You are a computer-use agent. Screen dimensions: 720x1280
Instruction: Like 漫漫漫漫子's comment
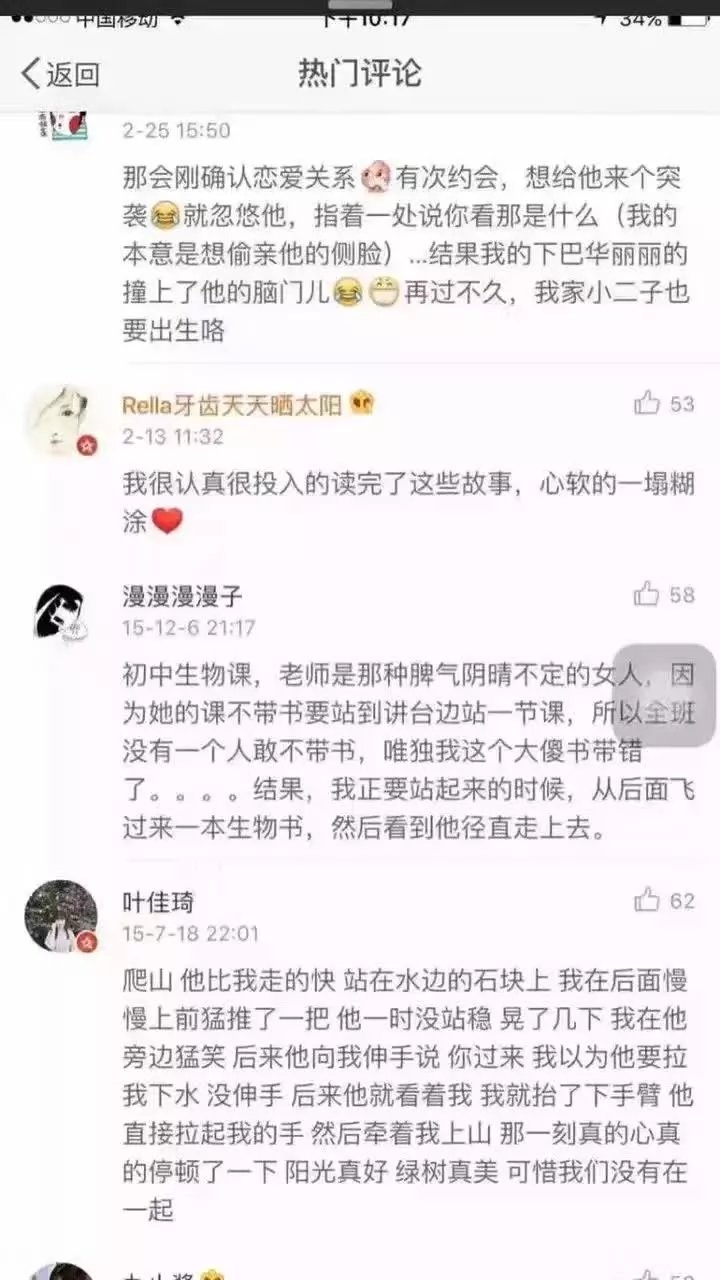click(663, 595)
